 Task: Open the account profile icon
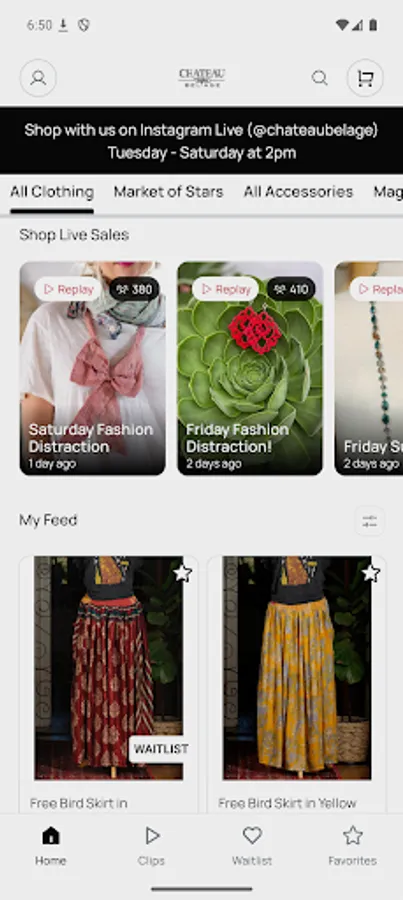coord(38,77)
